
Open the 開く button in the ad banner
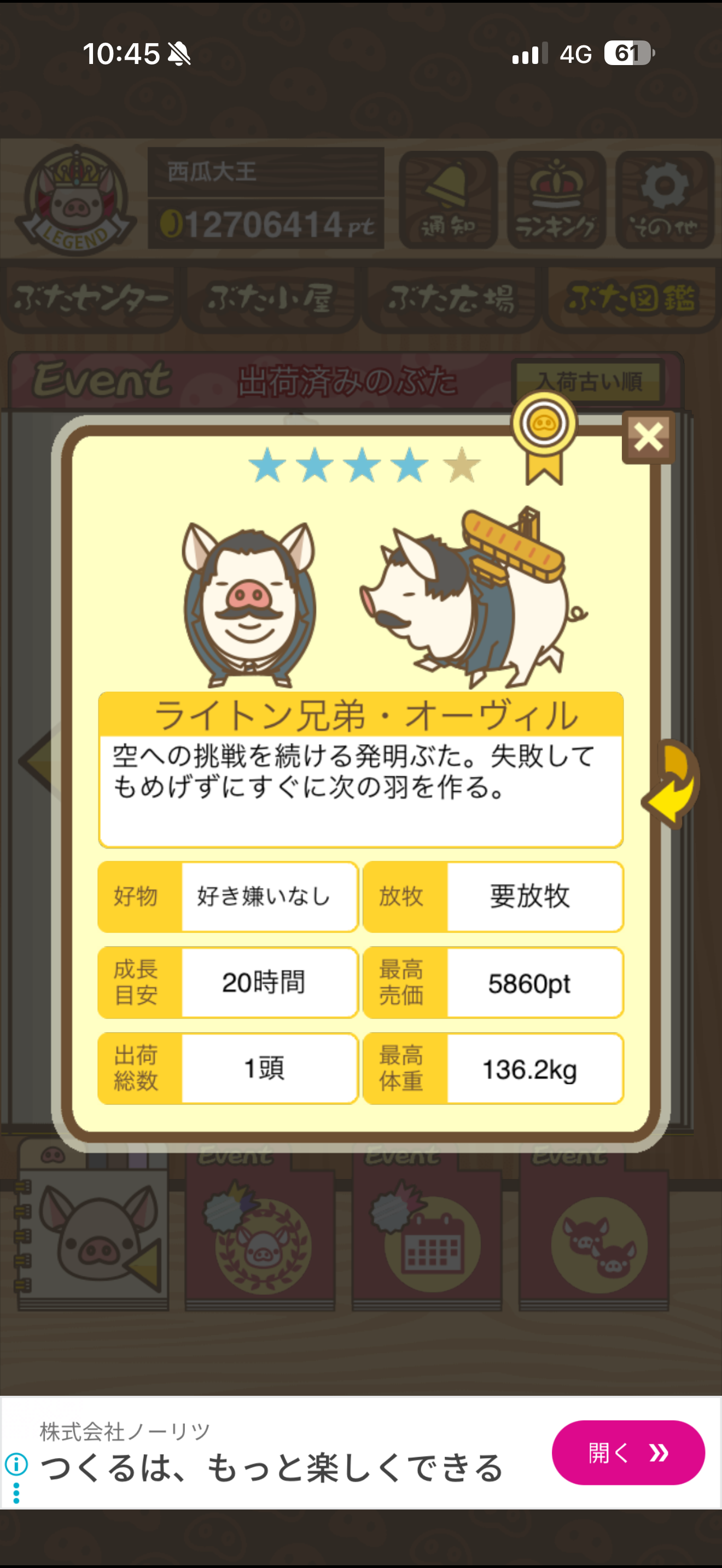pos(628,1453)
